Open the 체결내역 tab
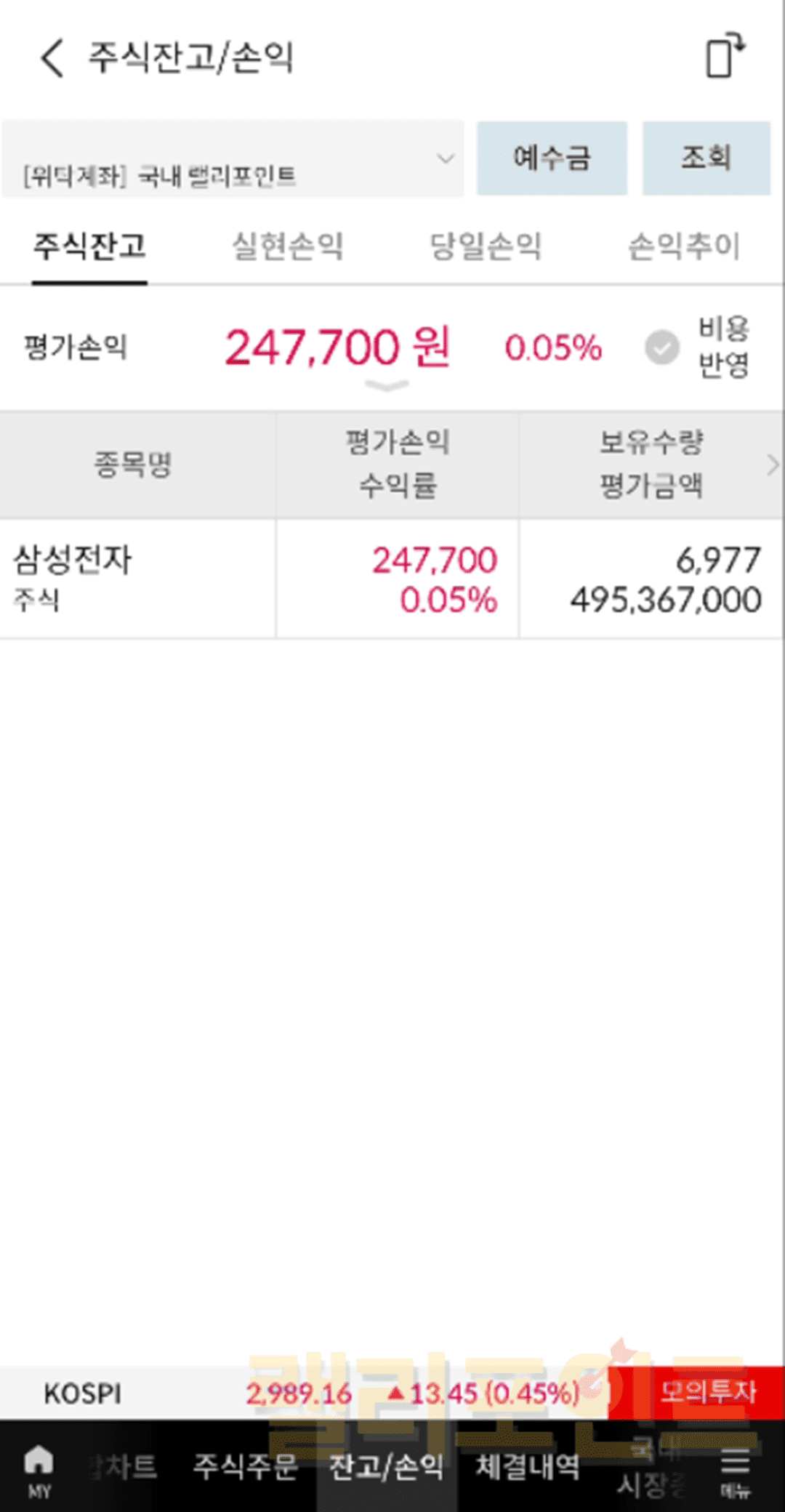 coord(527,1467)
